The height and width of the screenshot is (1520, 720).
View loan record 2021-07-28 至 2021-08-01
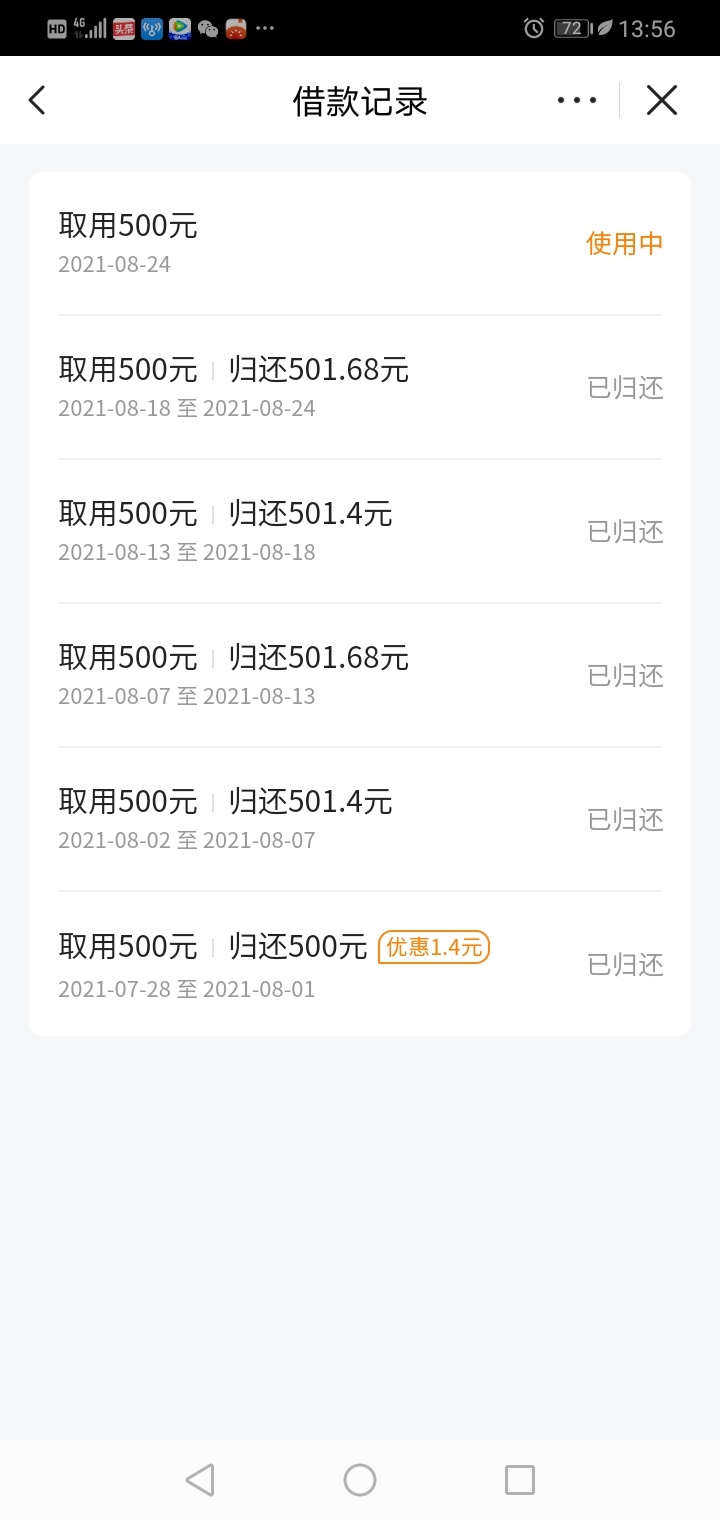[x=360, y=963]
